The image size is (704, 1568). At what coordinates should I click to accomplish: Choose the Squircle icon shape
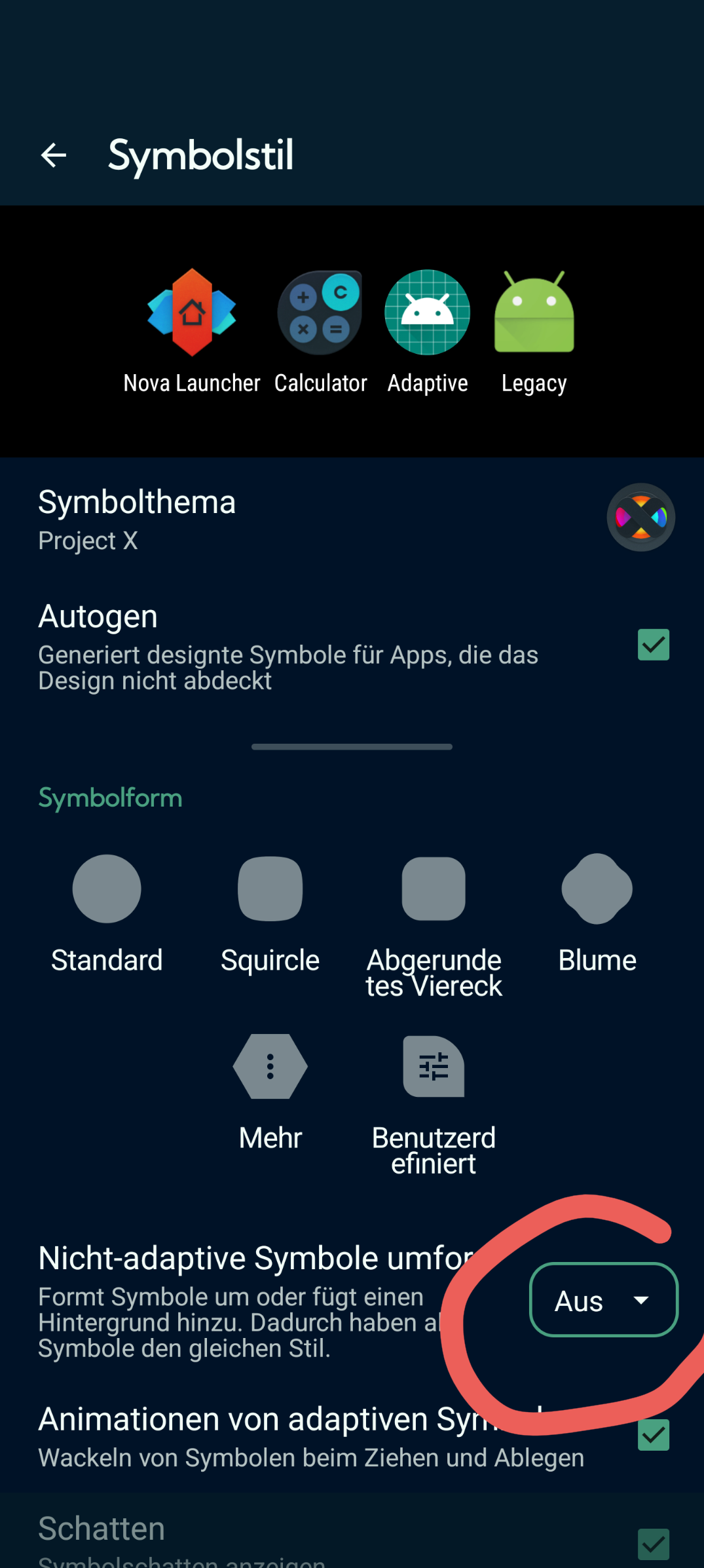pos(270,889)
